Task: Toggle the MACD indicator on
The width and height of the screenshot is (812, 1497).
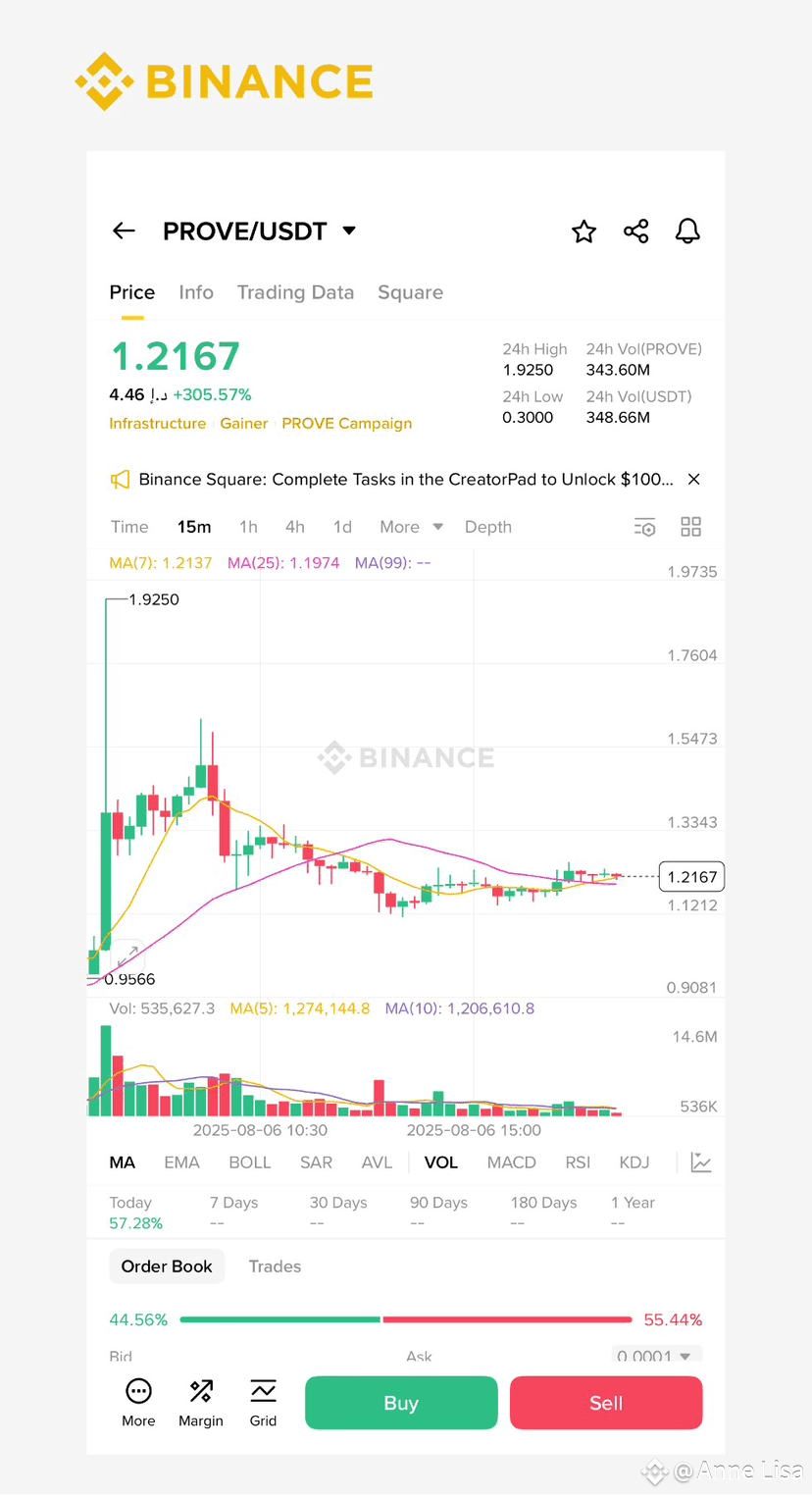Action: (511, 1162)
